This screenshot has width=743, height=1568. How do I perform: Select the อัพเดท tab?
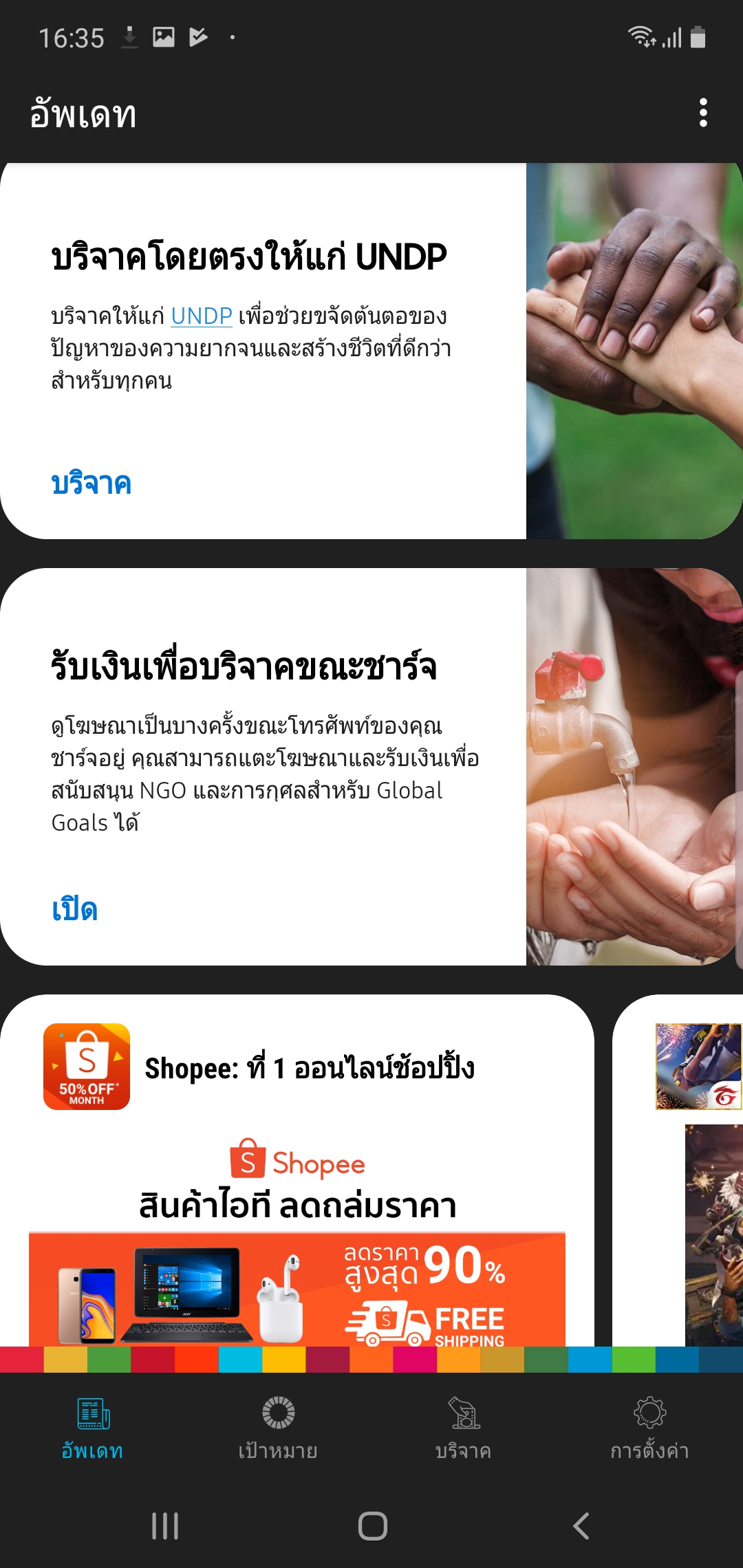[92, 1428]
